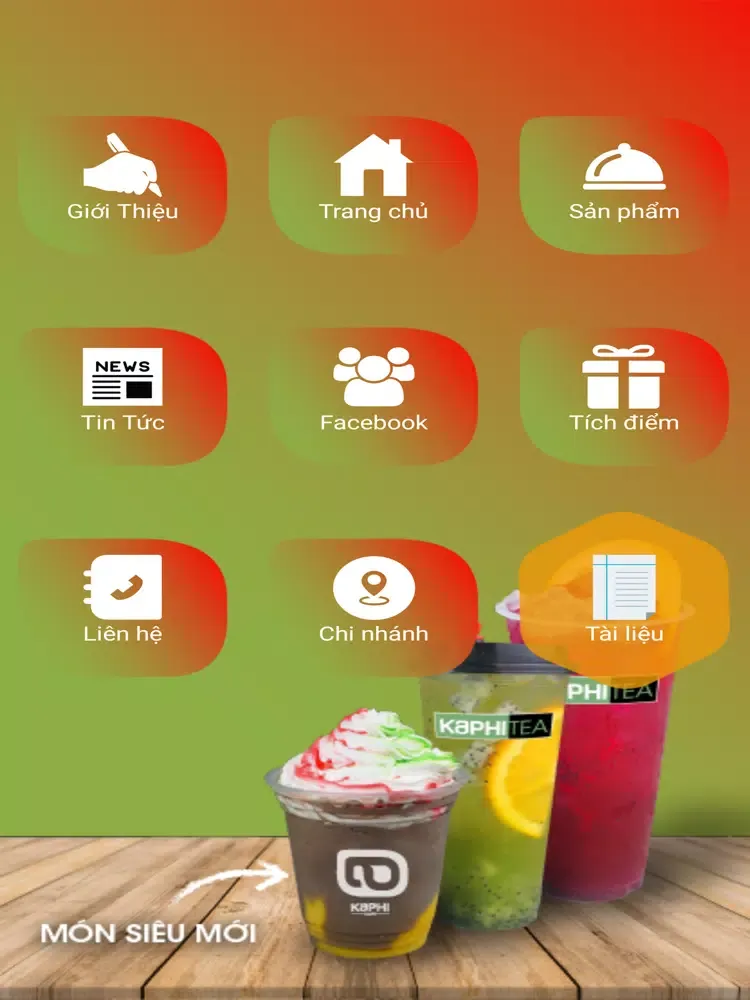This screenshot has width=750, height=1000.
Task: Open Tin Tức news
Action: point(123,394)
